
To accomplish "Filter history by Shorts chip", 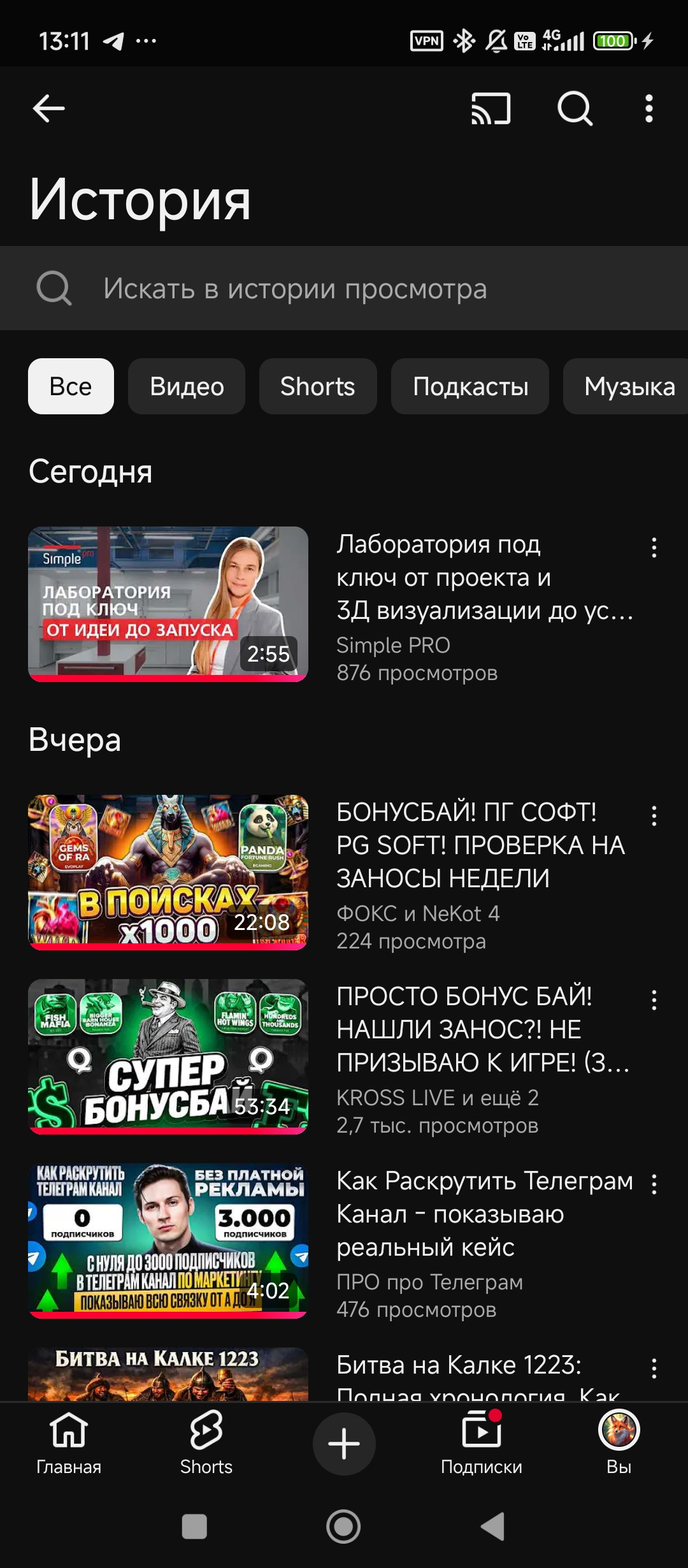I will 317,386.
